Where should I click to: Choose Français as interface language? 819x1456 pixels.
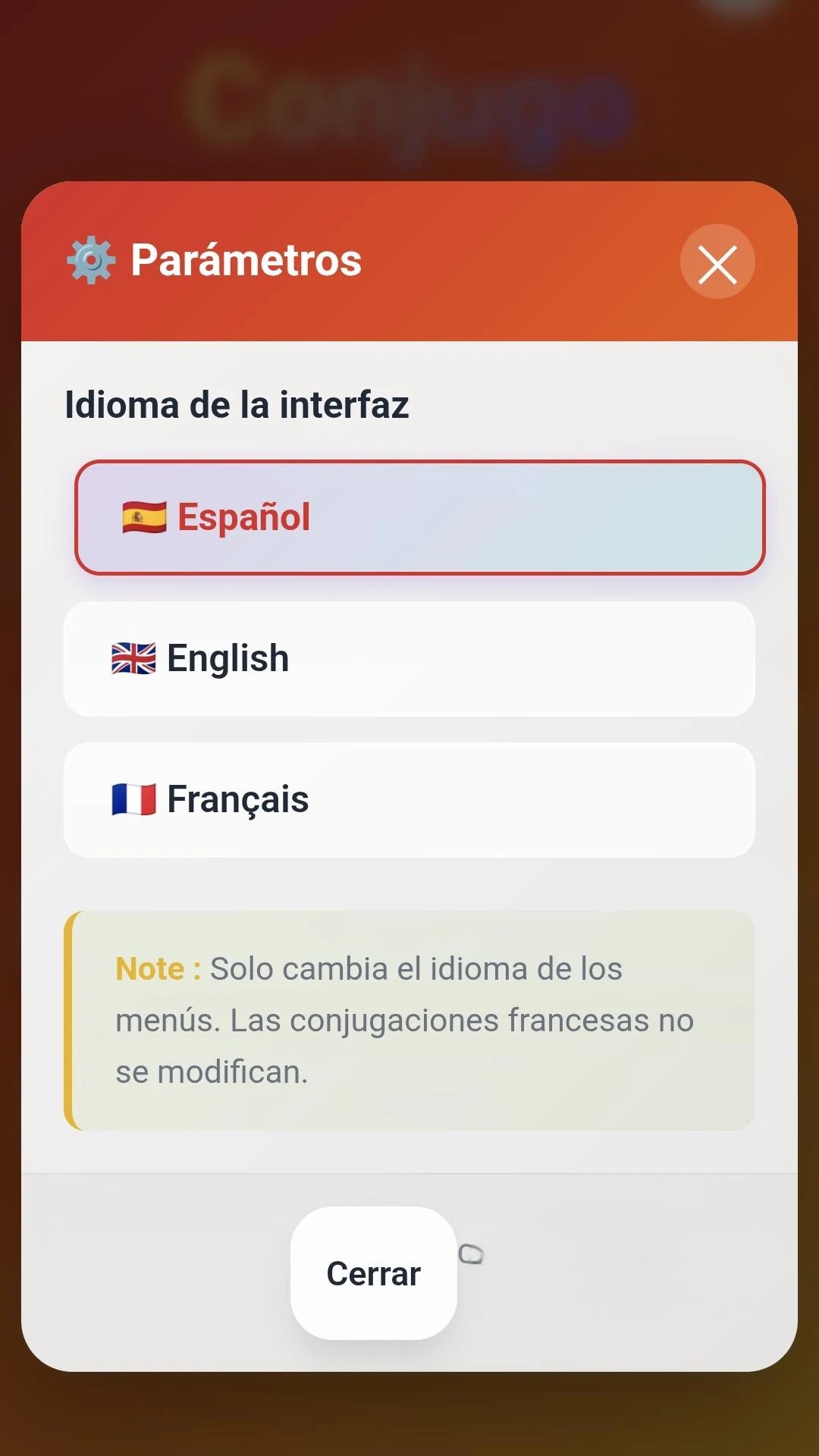coord(409,799)
